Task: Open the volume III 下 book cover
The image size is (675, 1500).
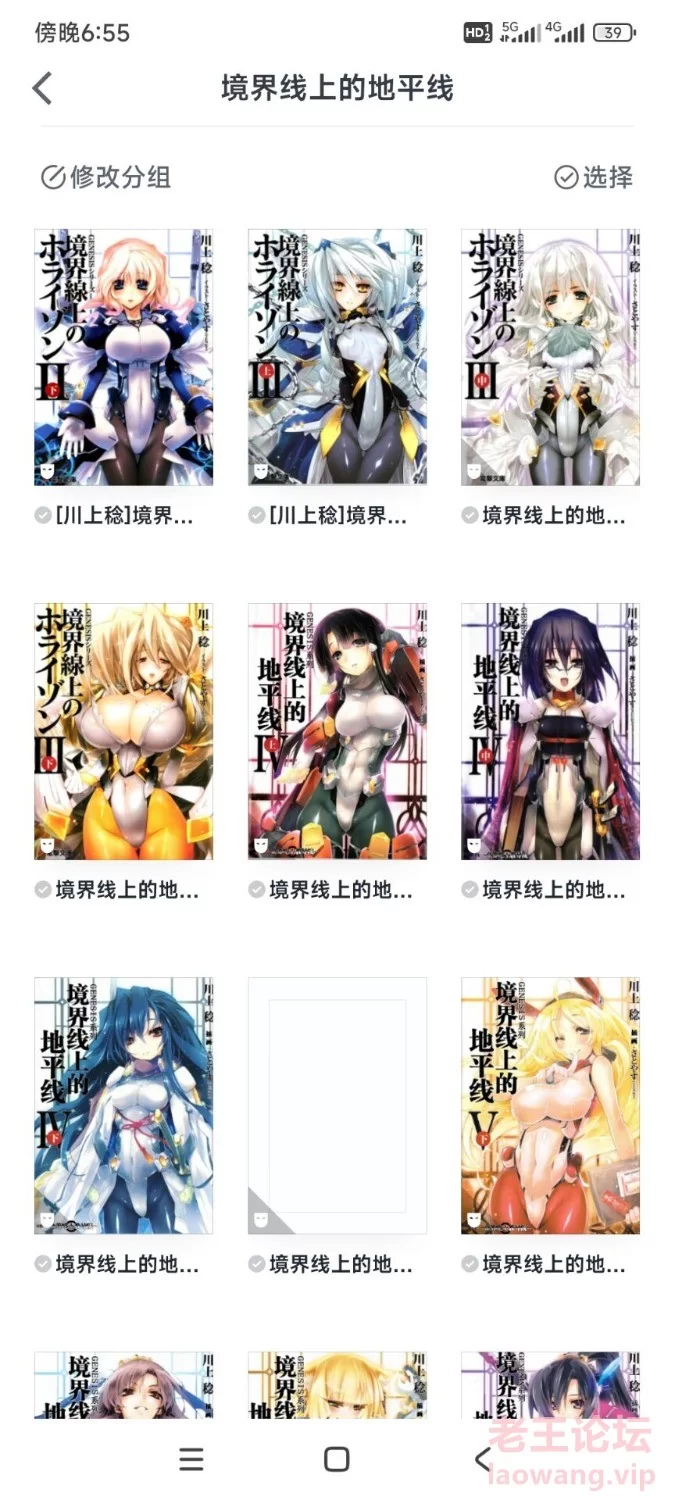Action: [x=124, y=732]
